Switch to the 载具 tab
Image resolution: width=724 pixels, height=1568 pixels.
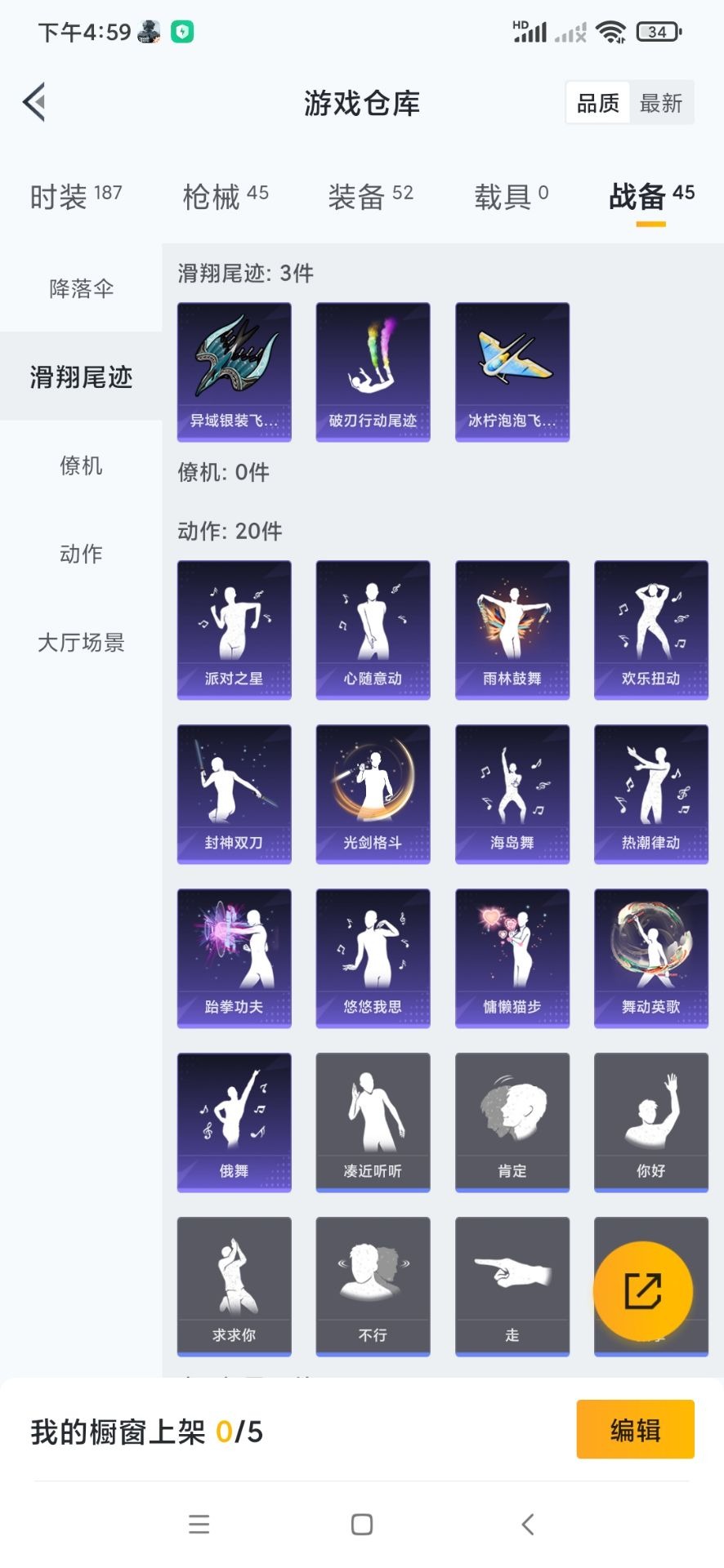511,196
